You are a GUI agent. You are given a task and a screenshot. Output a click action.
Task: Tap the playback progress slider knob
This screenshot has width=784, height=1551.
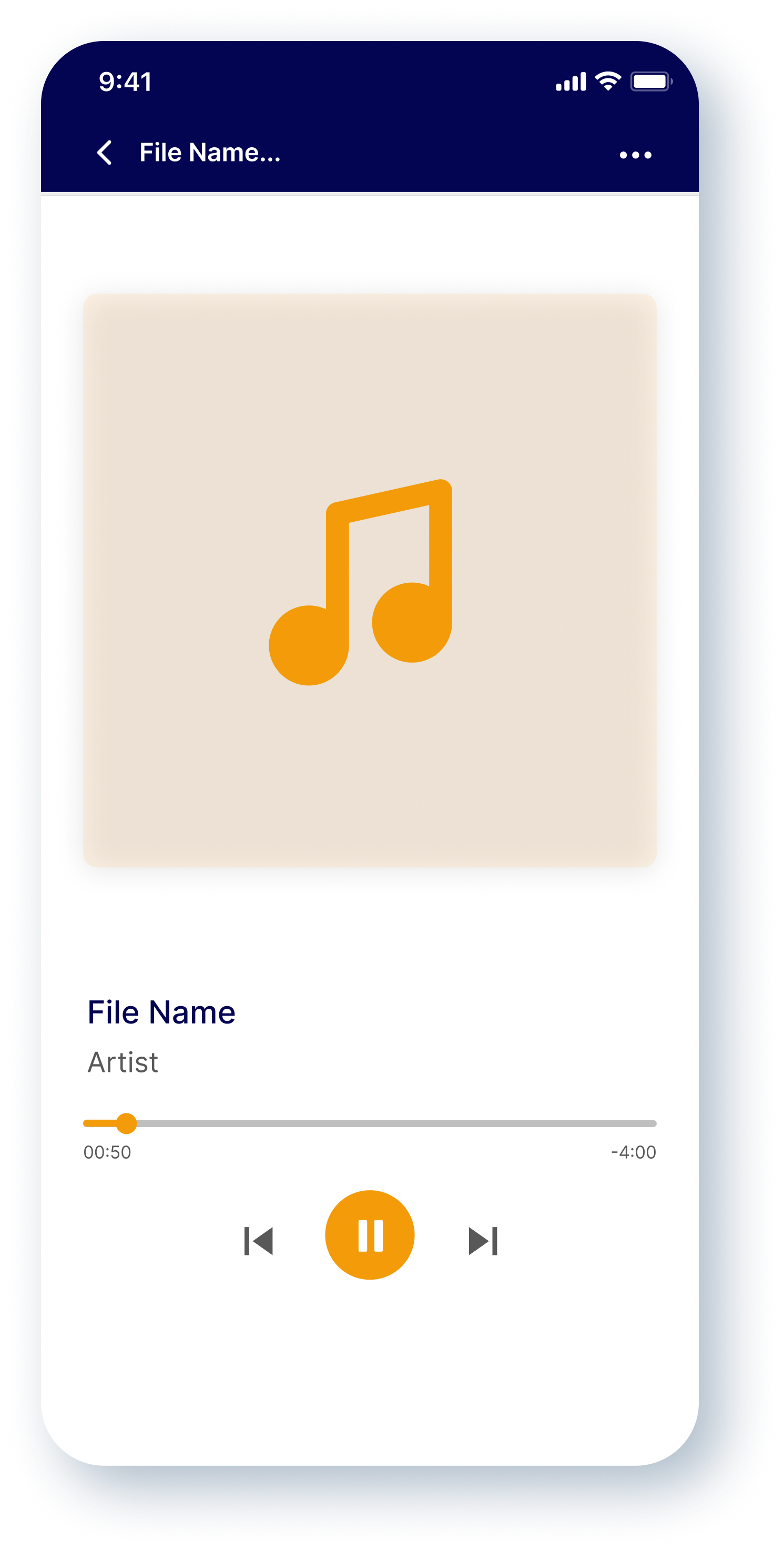tap(126, 1123)
